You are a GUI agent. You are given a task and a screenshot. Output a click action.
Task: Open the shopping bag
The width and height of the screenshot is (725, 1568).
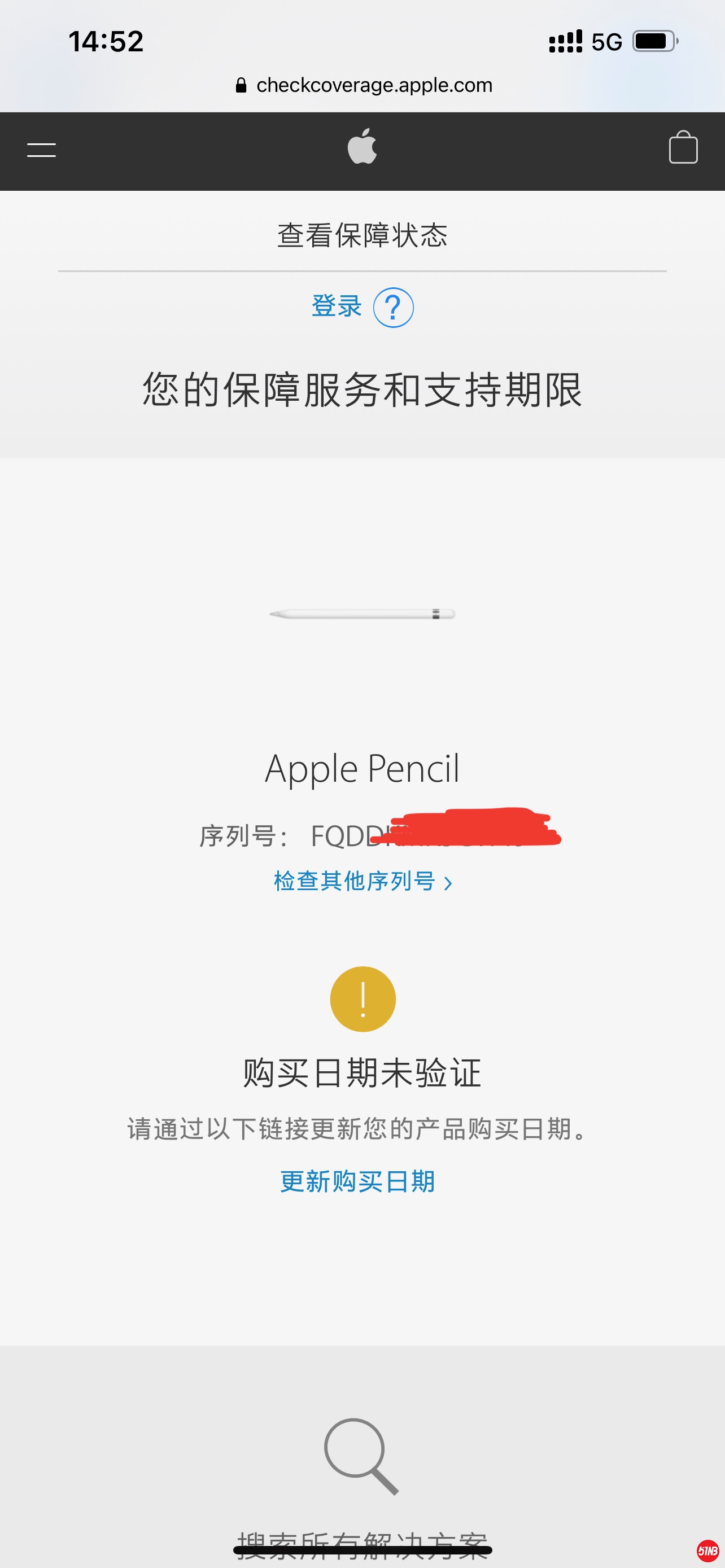(x=683, y=148)
